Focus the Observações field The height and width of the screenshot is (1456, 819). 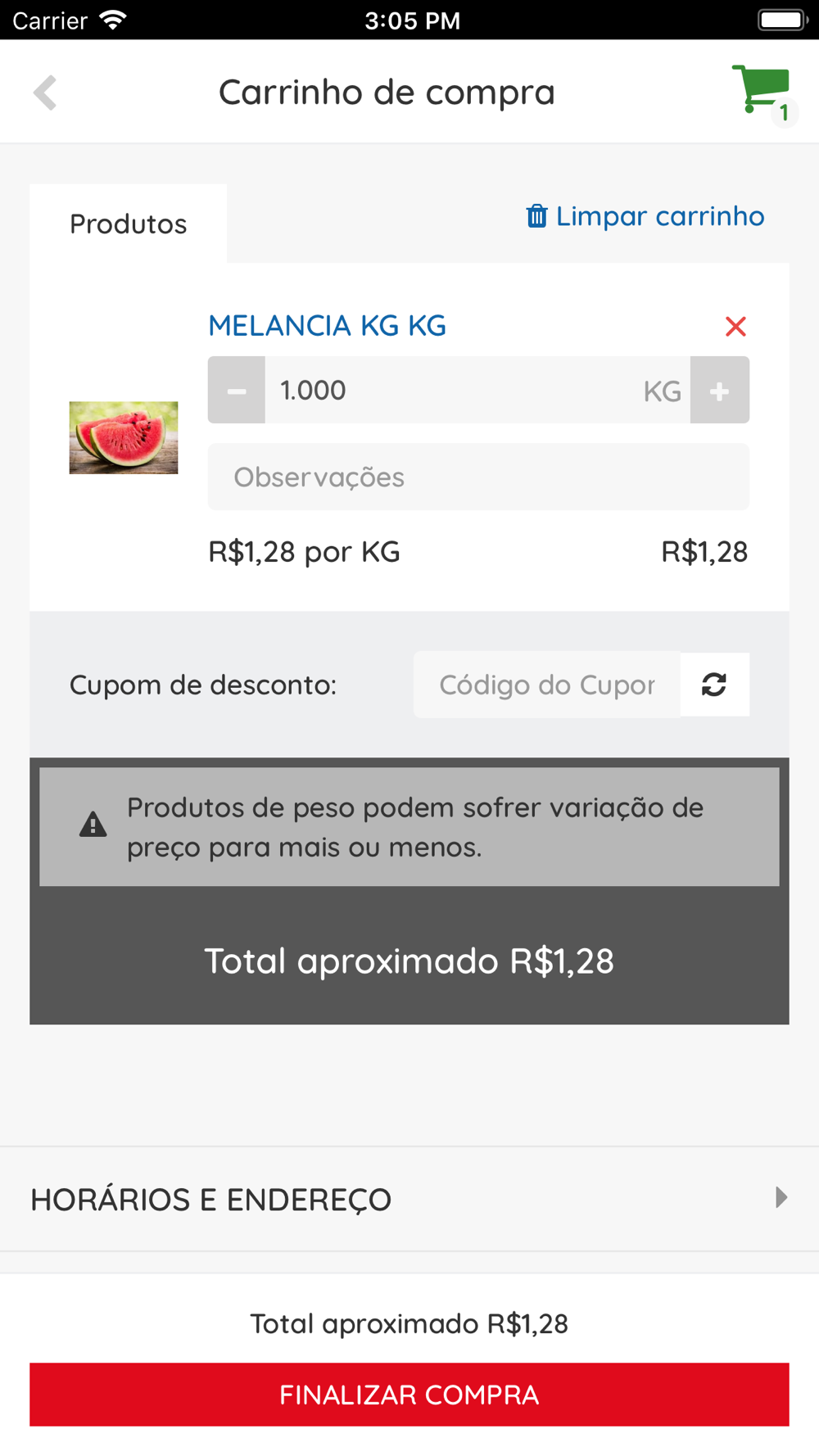478,477
